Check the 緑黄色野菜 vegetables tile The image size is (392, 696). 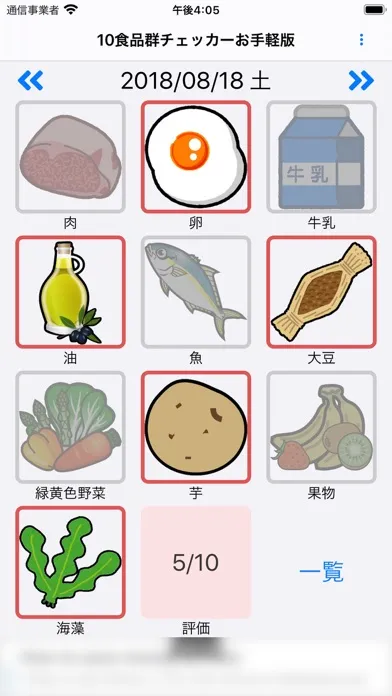click(71, 427)
